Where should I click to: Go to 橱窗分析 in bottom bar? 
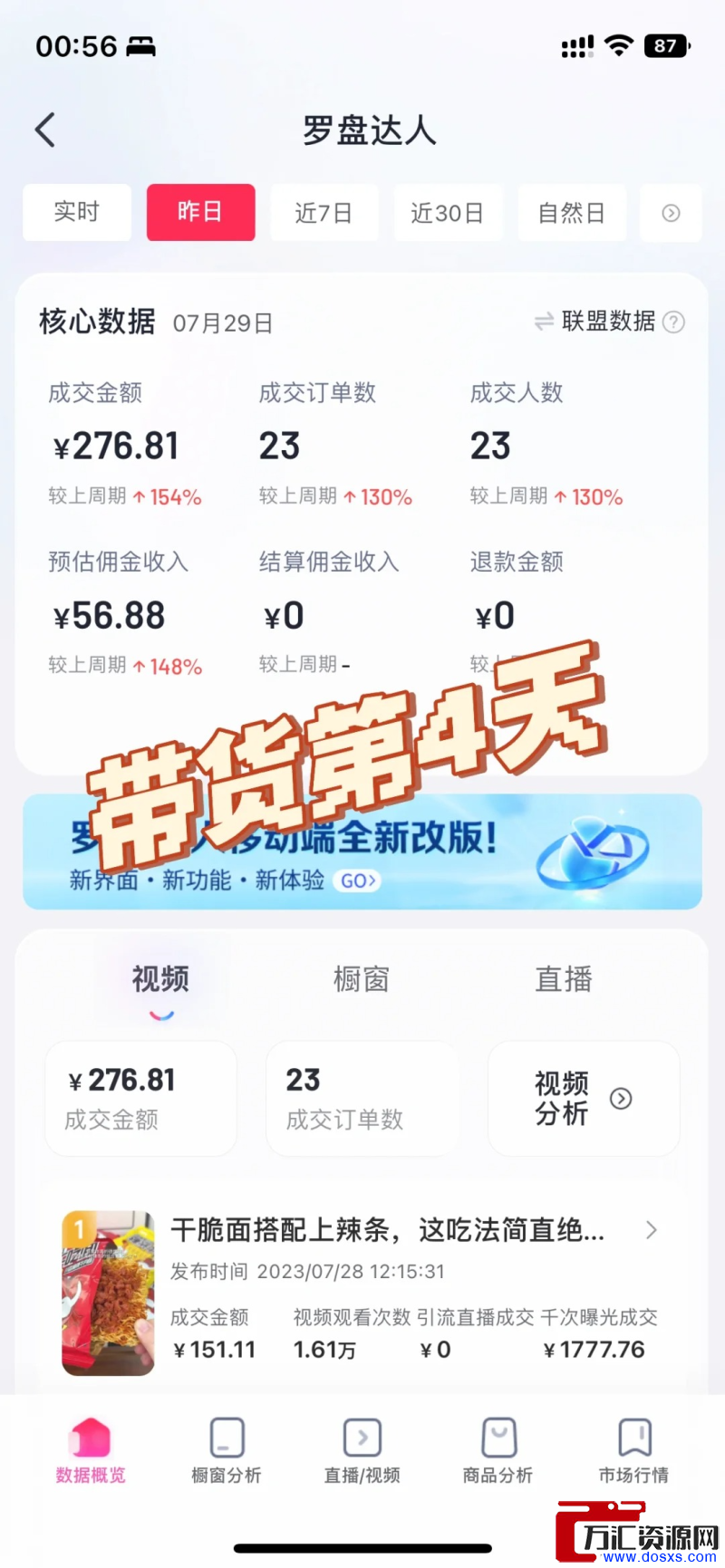(227, 1451)
